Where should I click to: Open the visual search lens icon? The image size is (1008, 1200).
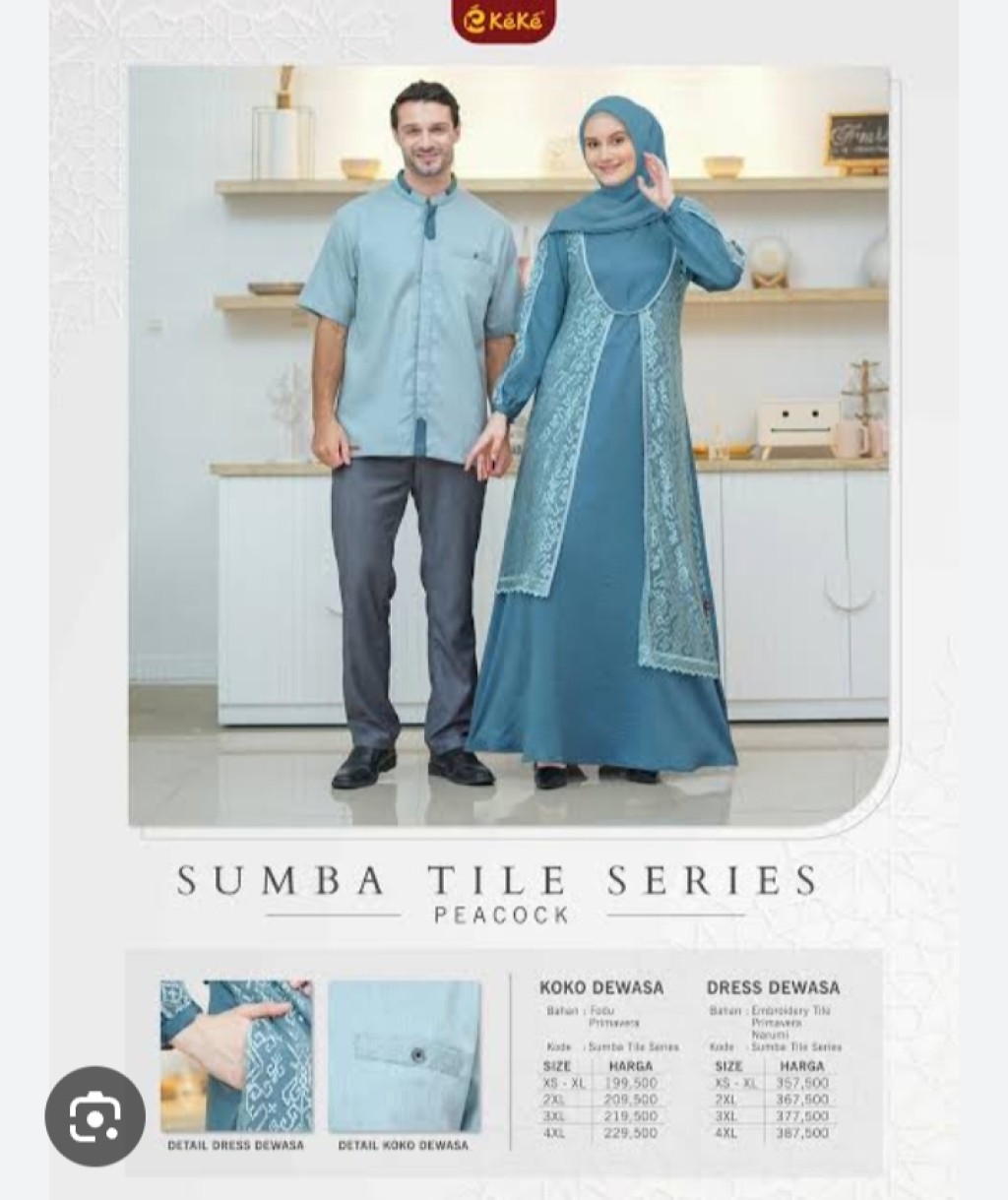pos(94,1115)
